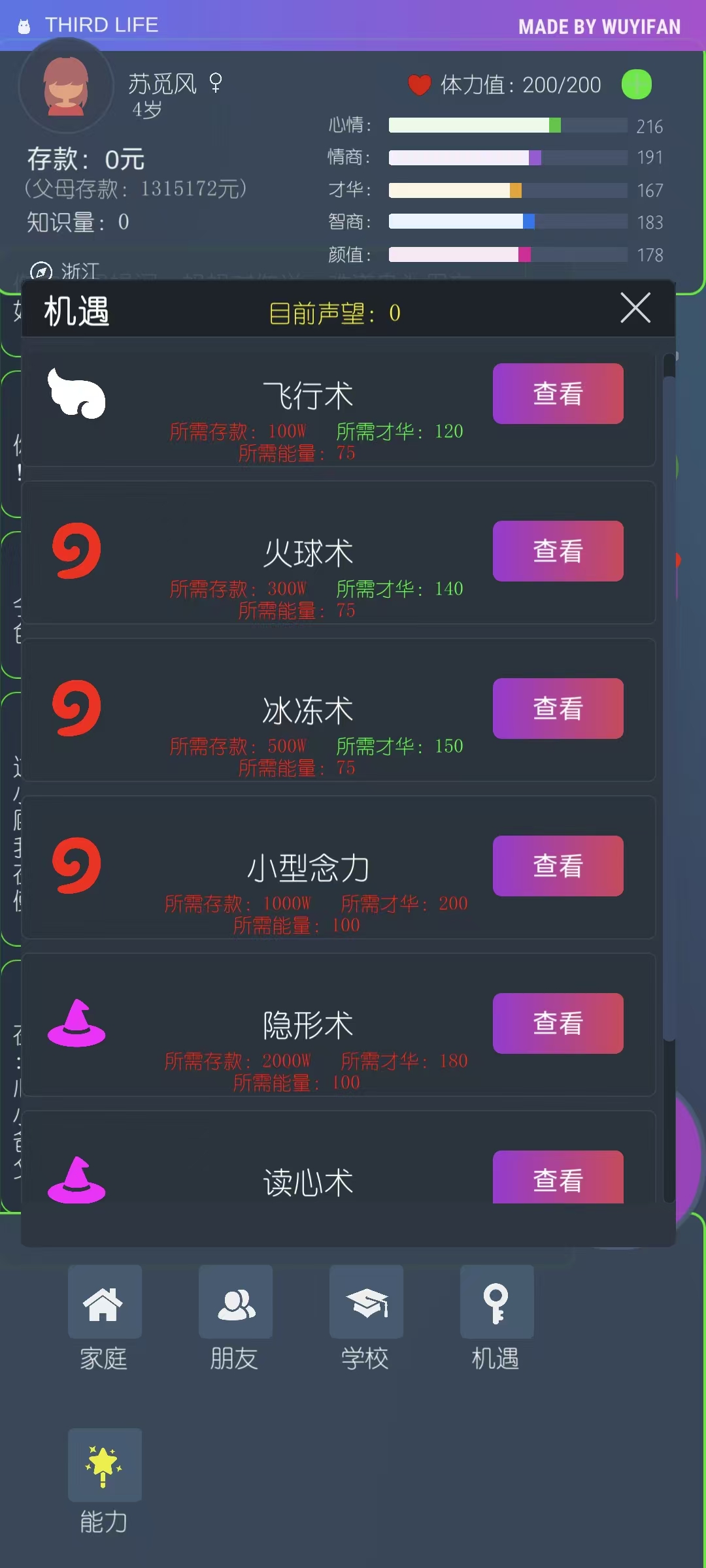Click 查看 for 读心术
This screenshot has width=706, height=1568.
(x=558, y=1178)
